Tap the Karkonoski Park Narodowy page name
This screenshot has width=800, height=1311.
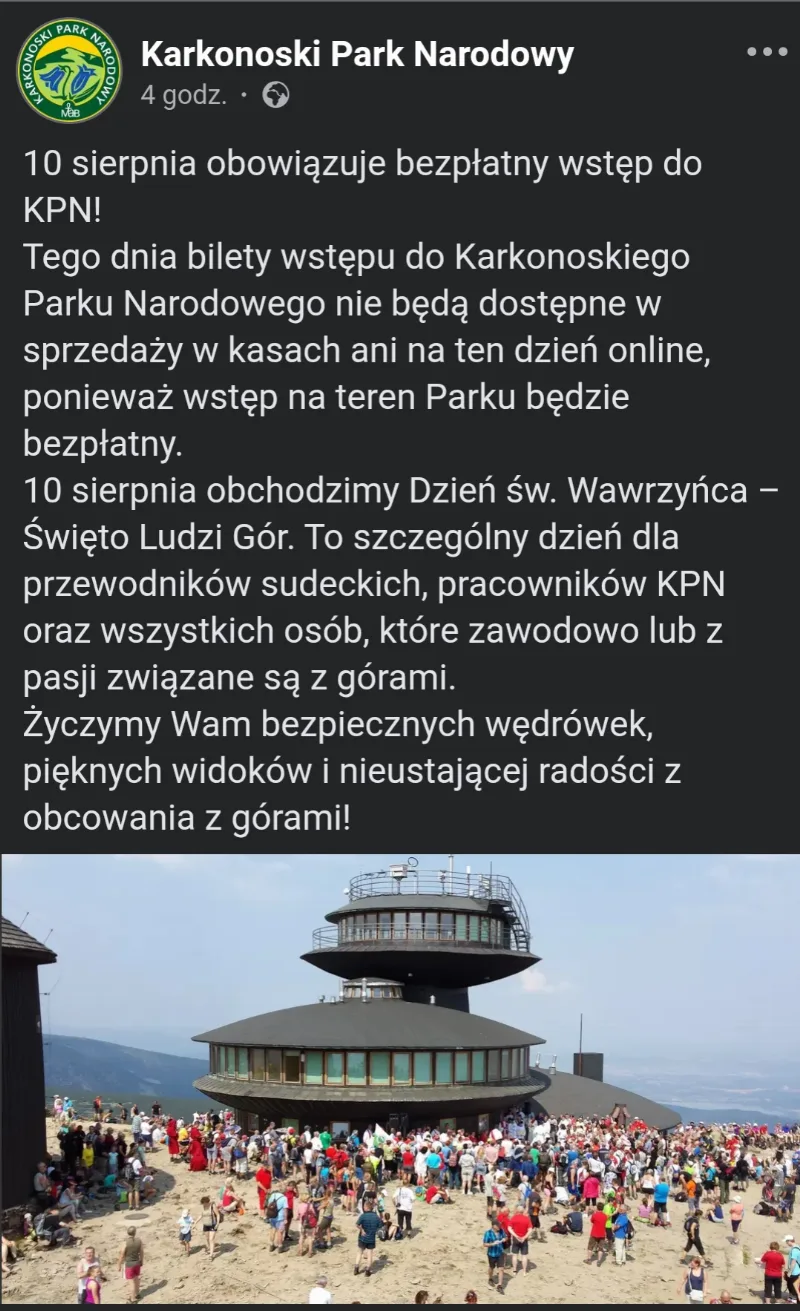pos(357,54)
